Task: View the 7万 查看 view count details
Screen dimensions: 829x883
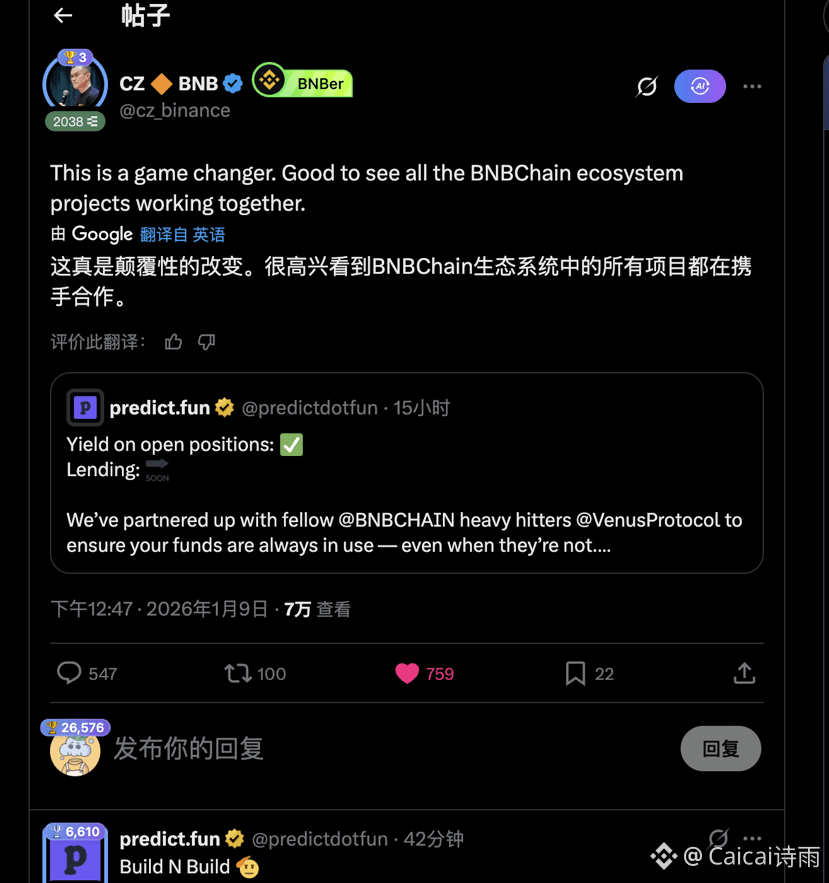Action: point(317,609)
